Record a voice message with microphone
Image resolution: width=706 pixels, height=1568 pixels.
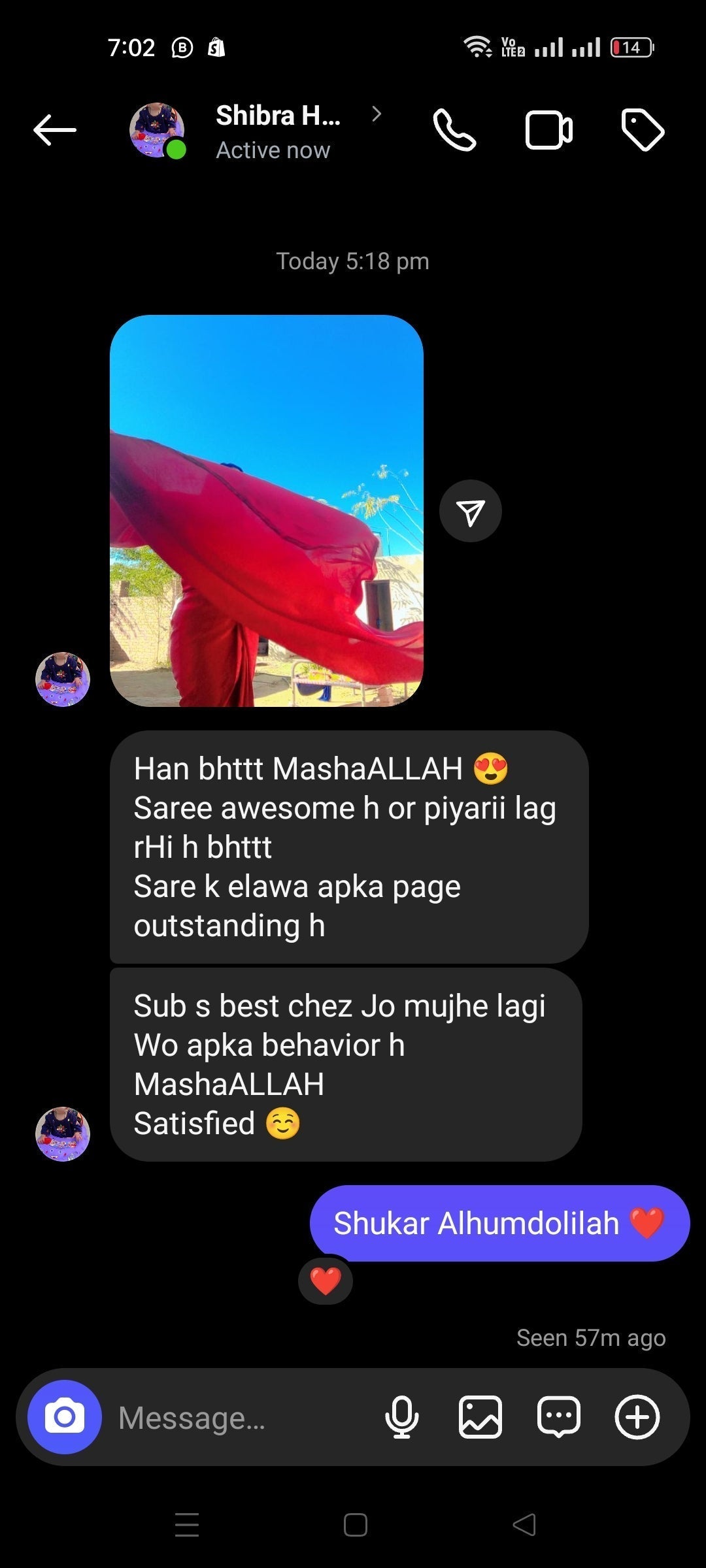coord(402,1417)
